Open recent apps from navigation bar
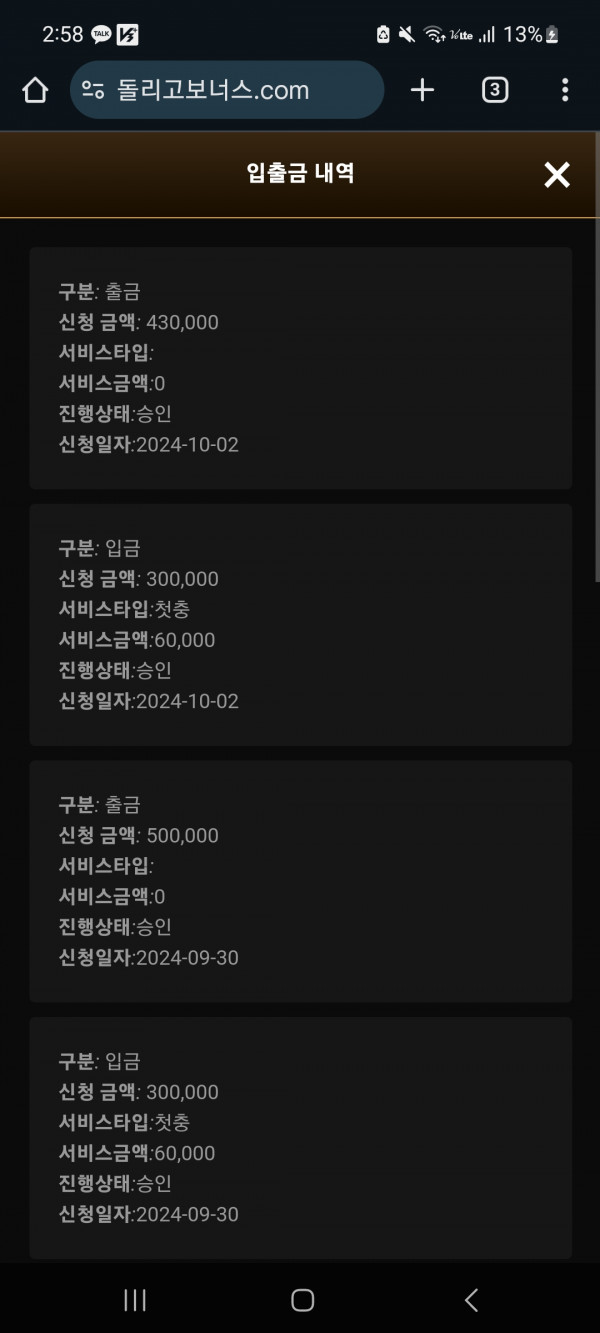 134,1299
